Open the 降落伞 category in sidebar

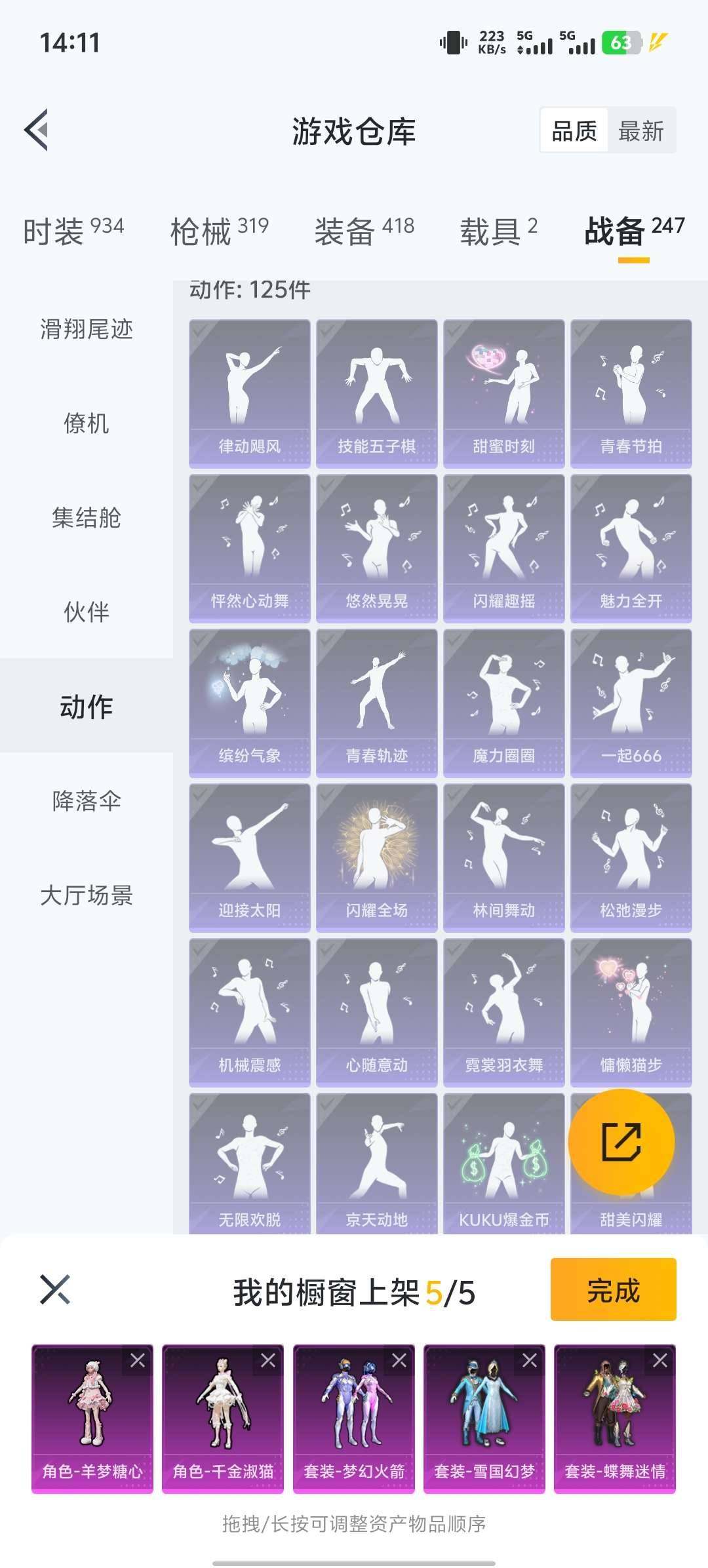(x=86, y=801)
